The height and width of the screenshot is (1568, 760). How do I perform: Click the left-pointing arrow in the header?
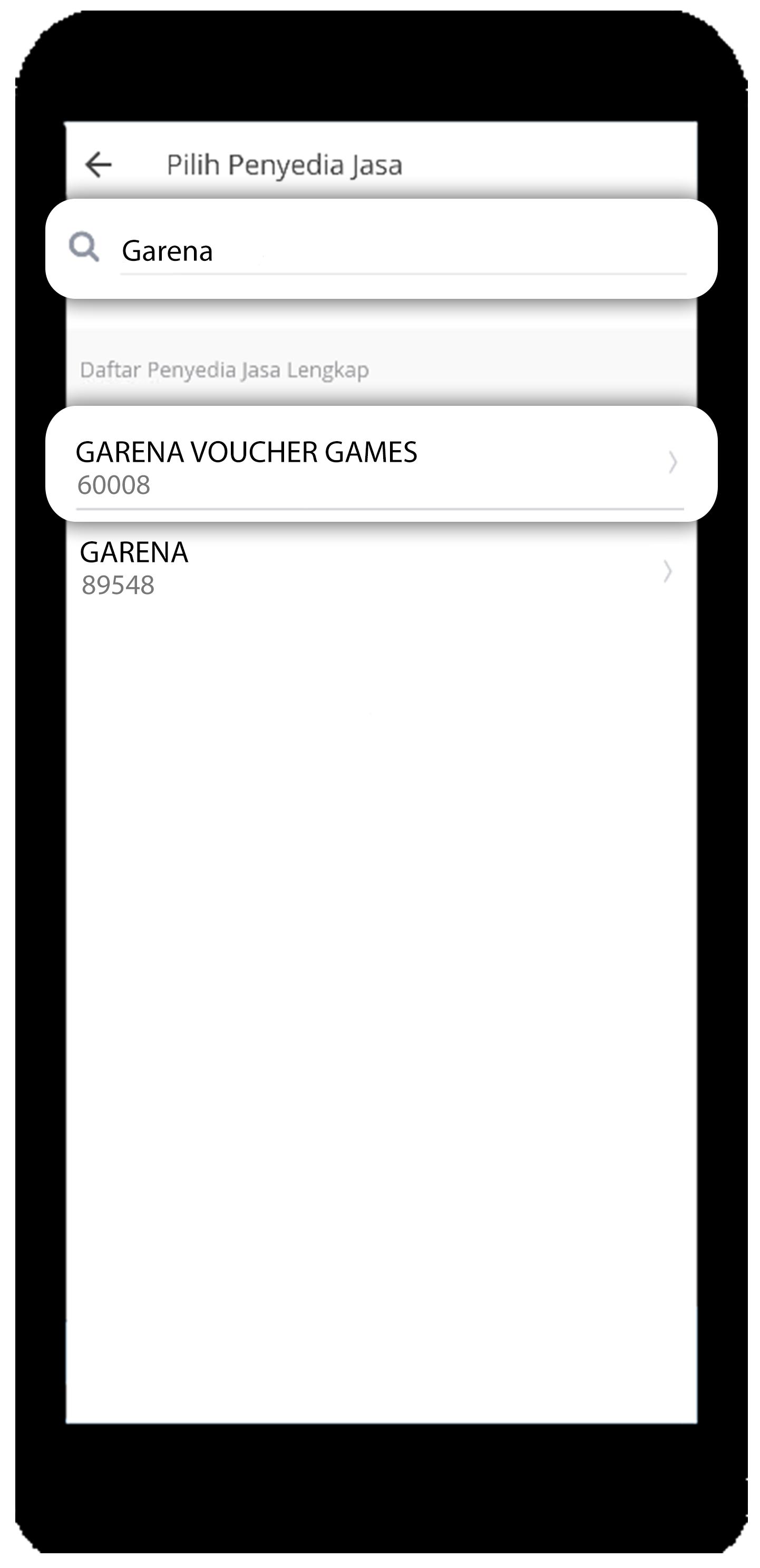point(98,163)
